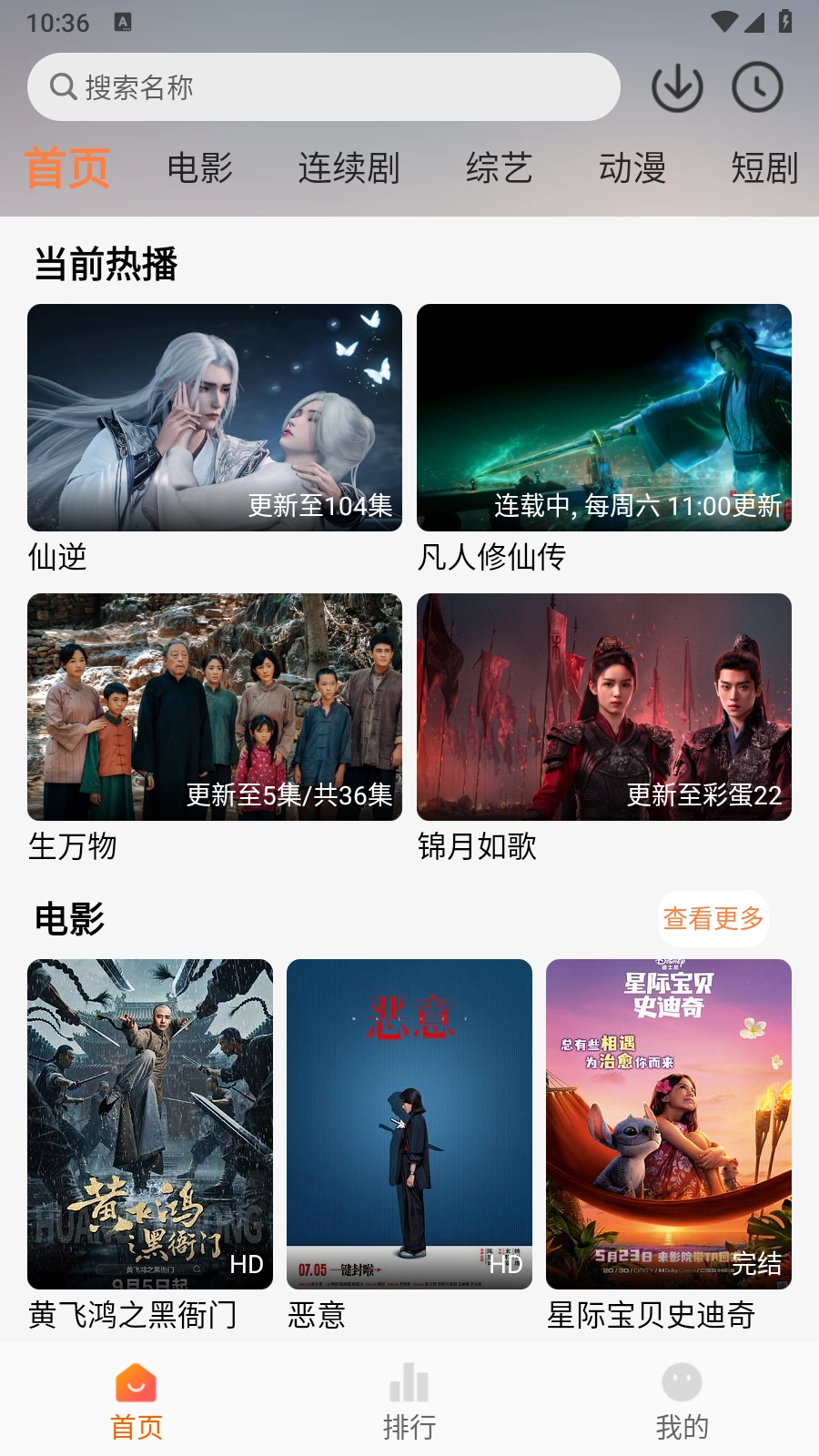Open the 锦月如歌 series card
This screenshot has height=1456, width=819.
tap(604, 707)
